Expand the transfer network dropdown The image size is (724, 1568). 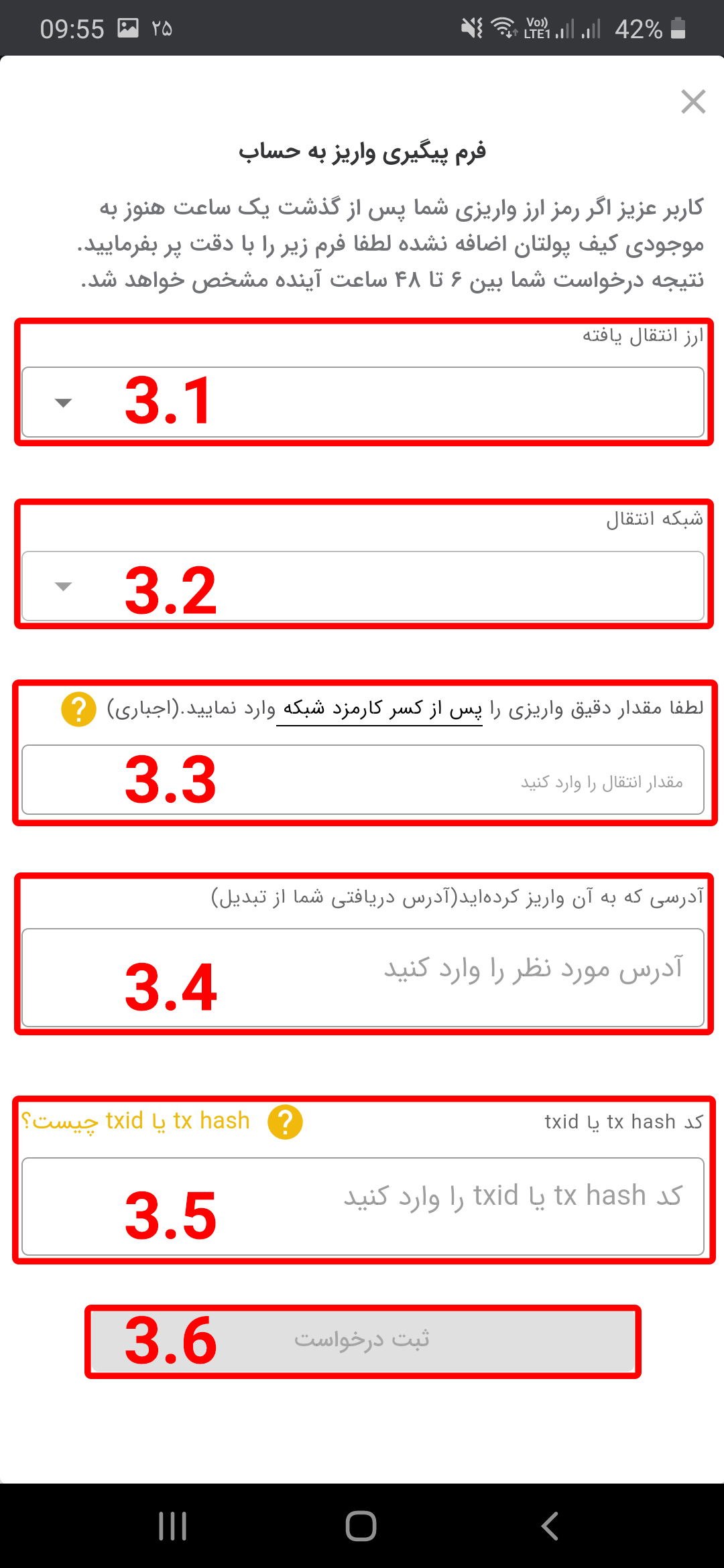pos(363,586)
